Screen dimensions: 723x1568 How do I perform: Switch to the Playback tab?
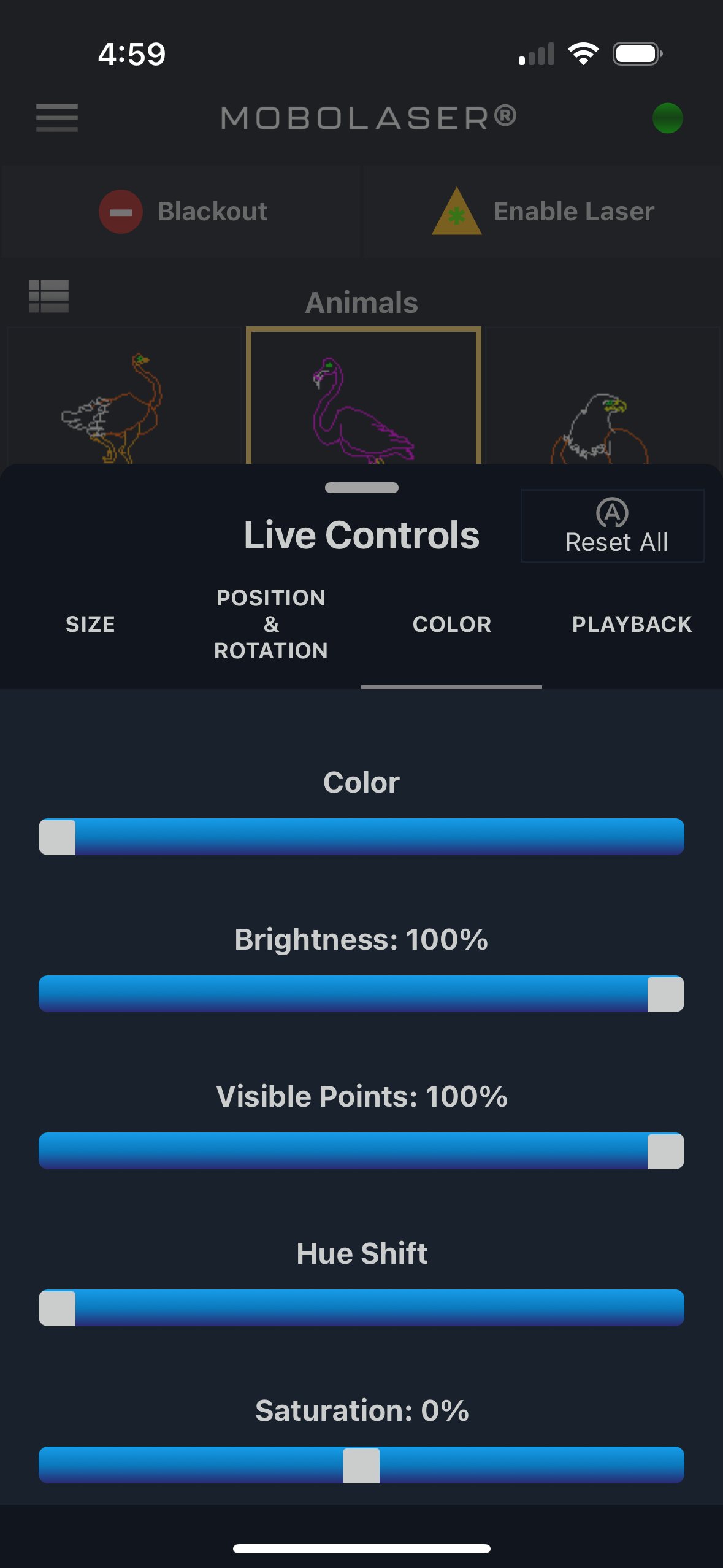pos(632,625)
